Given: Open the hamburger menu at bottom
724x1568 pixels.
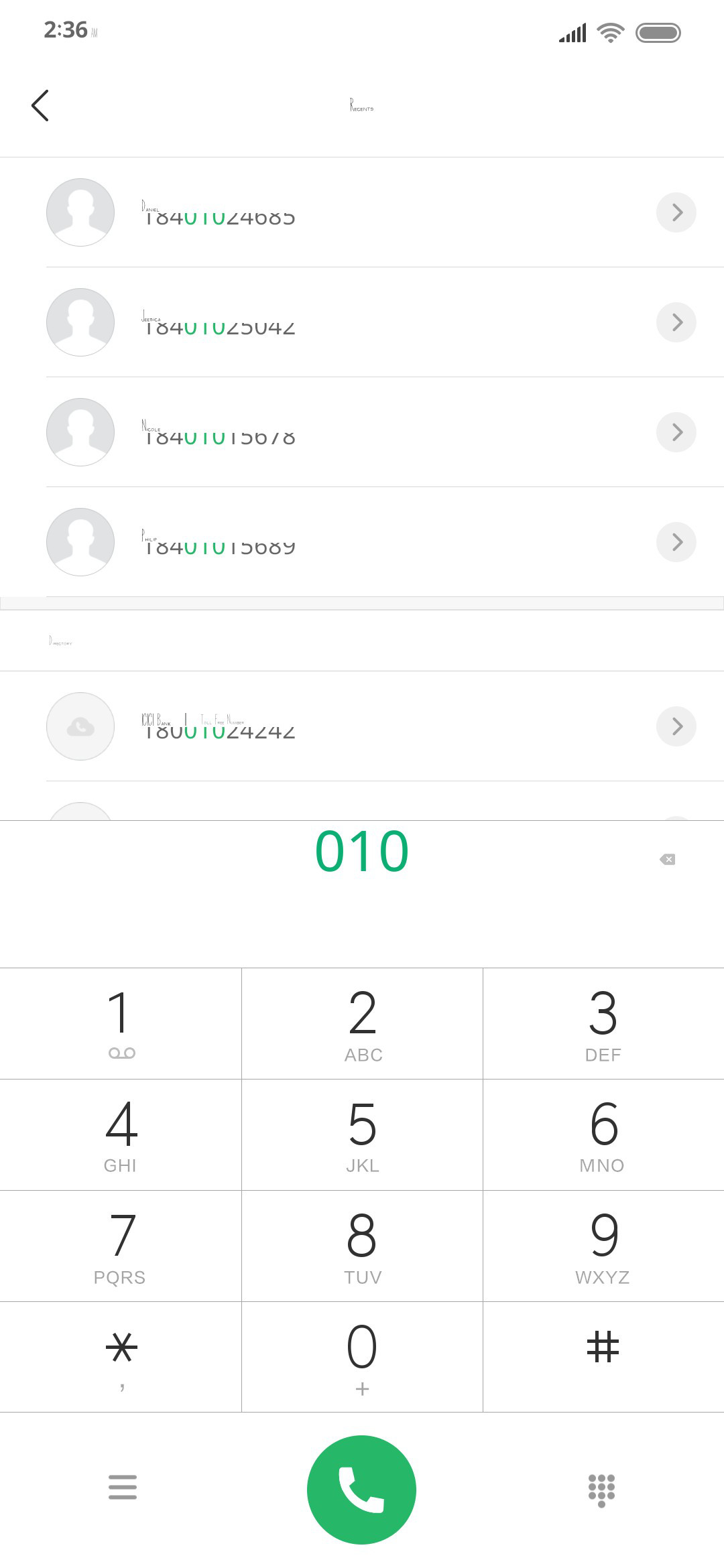Looking at the screenshot, I should 123,1487.
